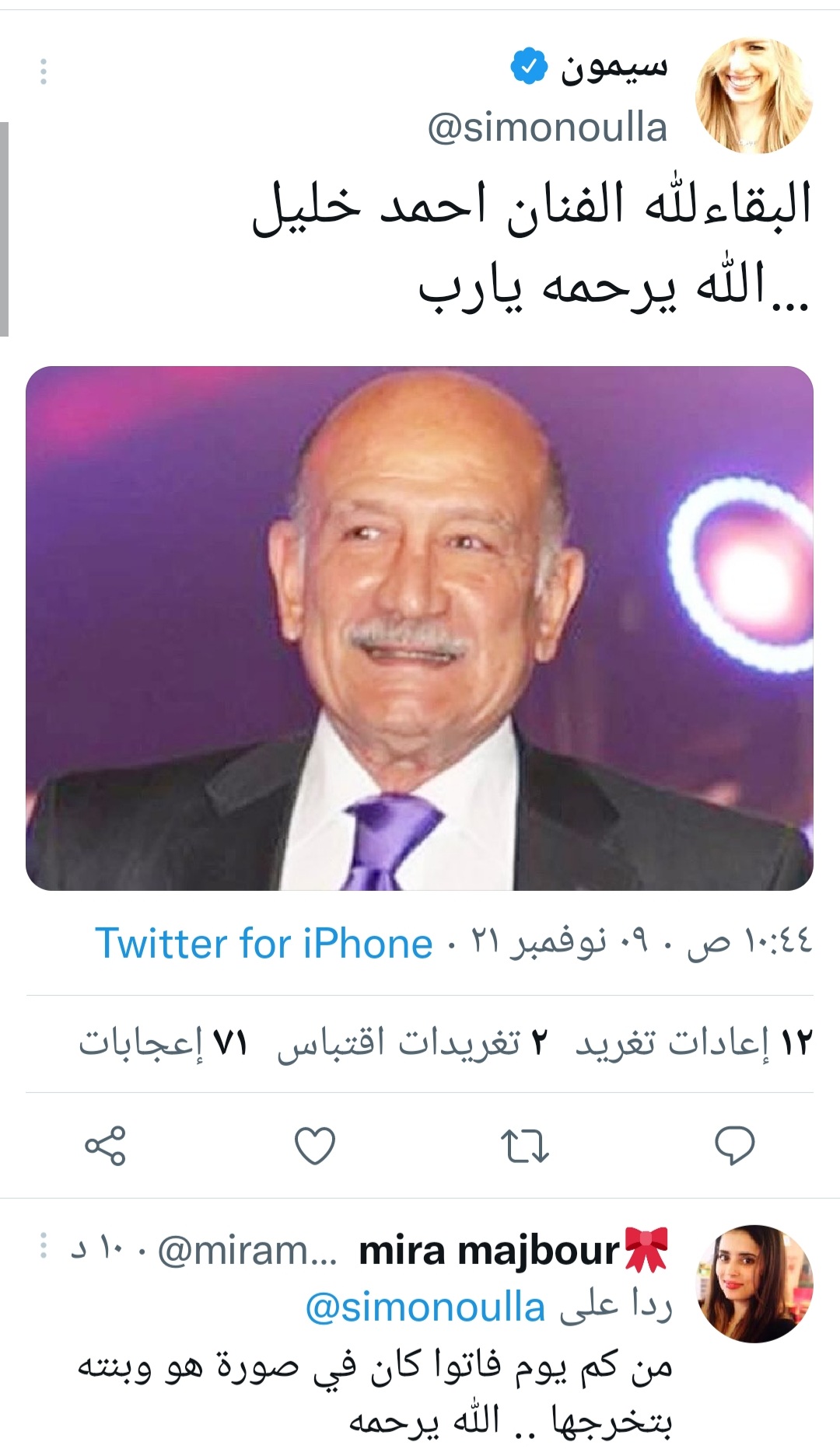Open the overflow menu on mira majbour's reply
Image resolution: width=840 pixels, height=1456 pixels.
click(x=44, y=1246)
